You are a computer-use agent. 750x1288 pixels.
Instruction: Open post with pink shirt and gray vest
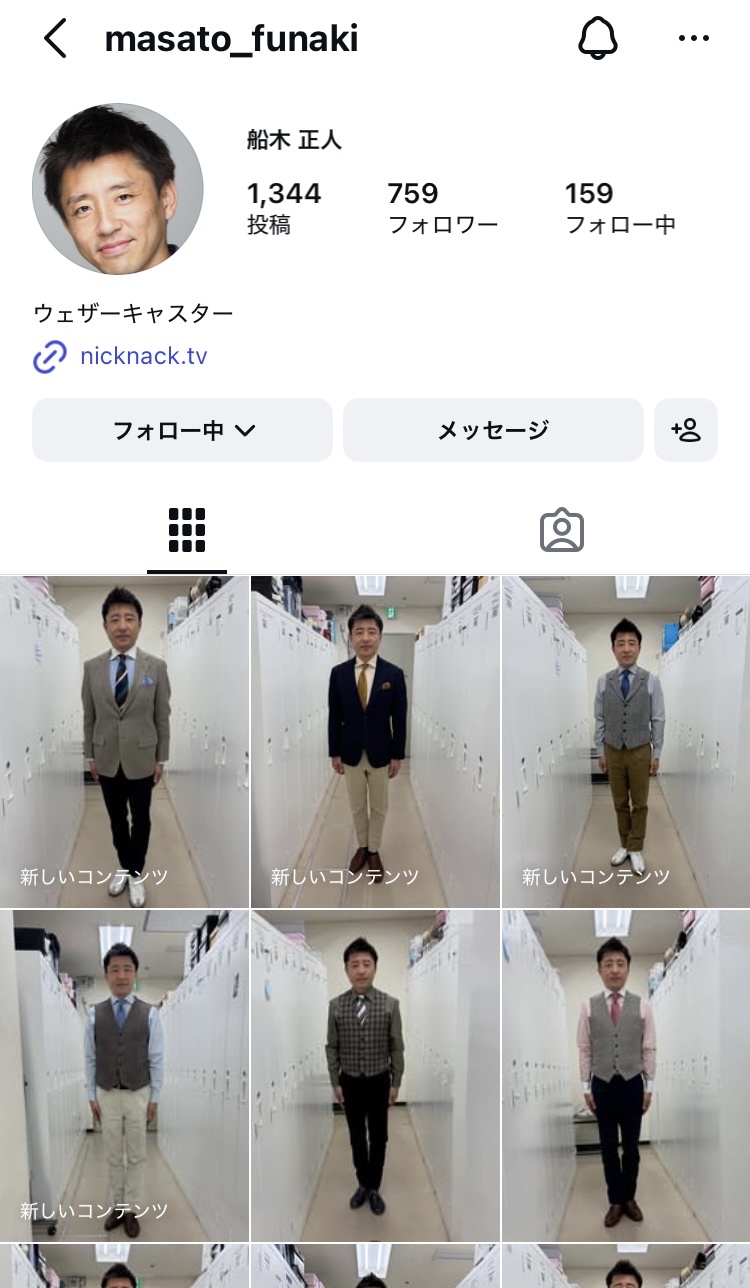626,1075
